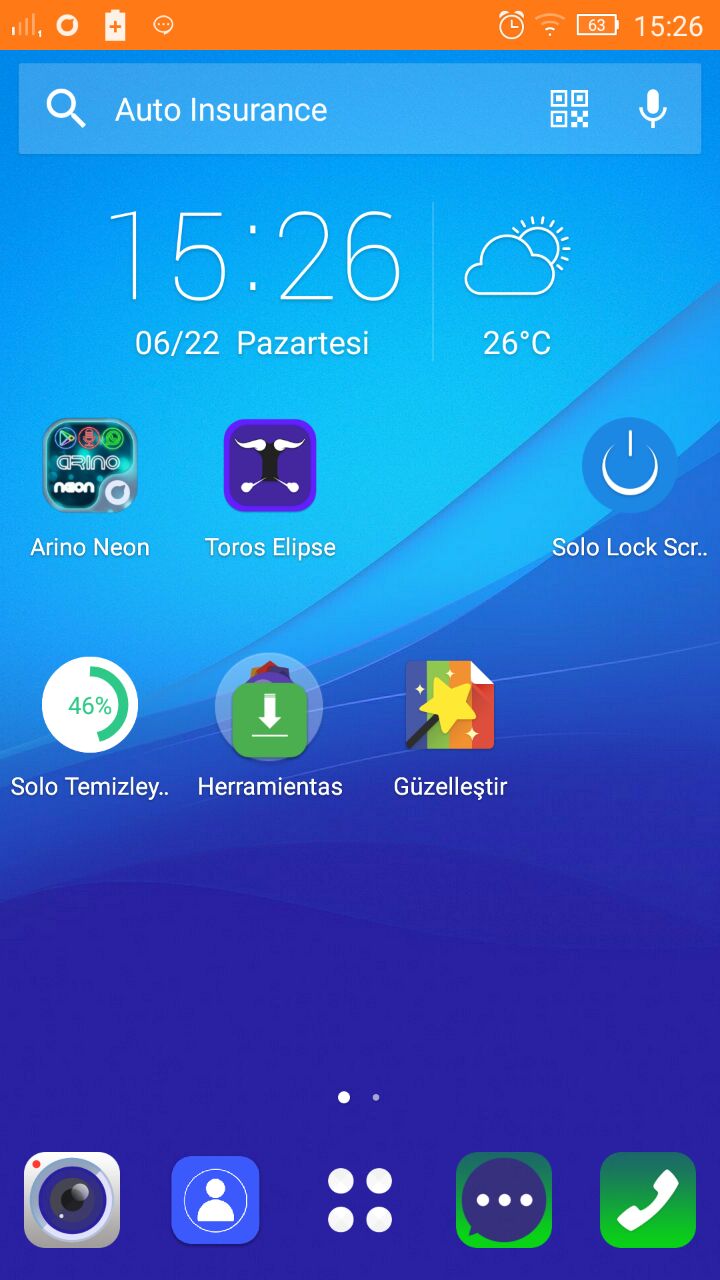Go to the second home page indicator
Image resolution: width=720 pixels, height=1280 pixels.
(x=376, y=1097)
